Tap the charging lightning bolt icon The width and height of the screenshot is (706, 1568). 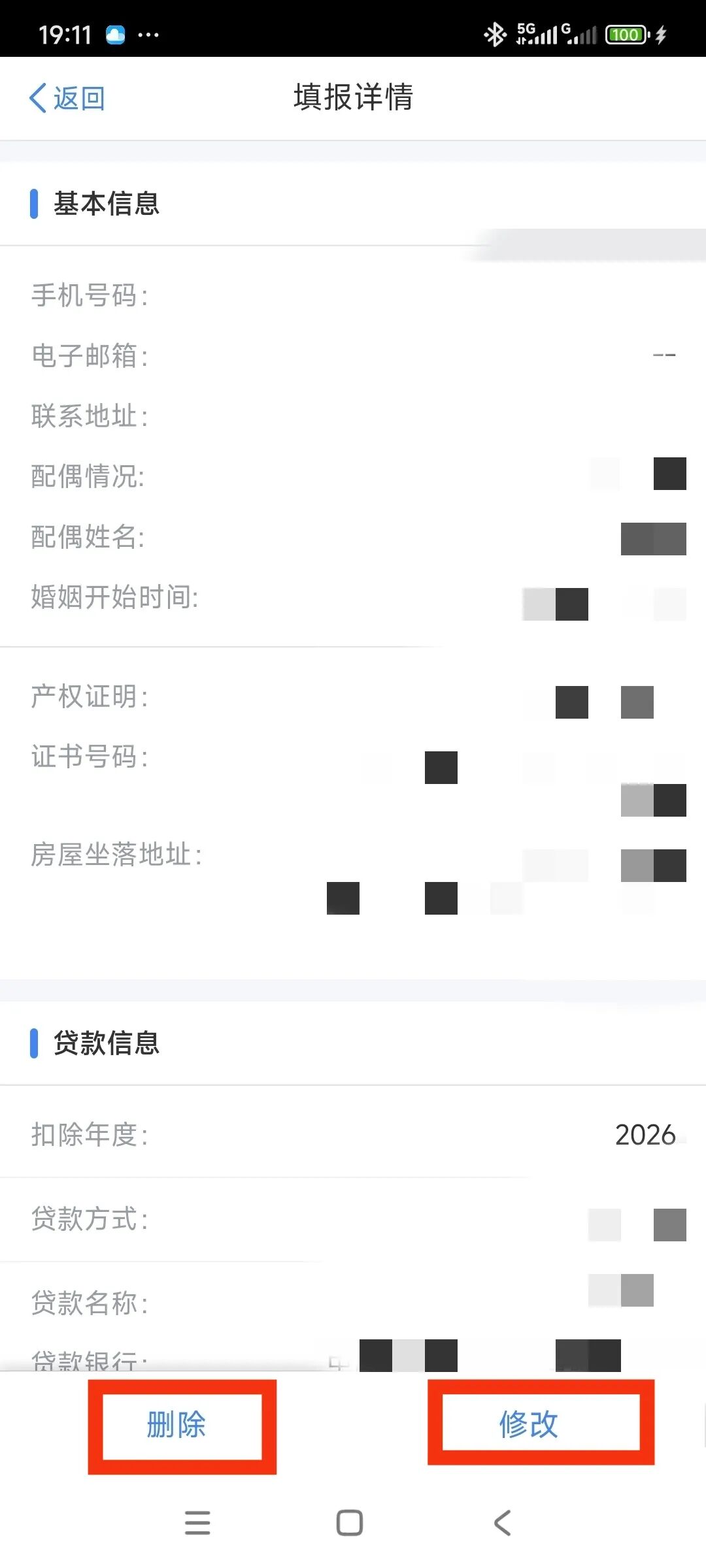pos(660,33)
